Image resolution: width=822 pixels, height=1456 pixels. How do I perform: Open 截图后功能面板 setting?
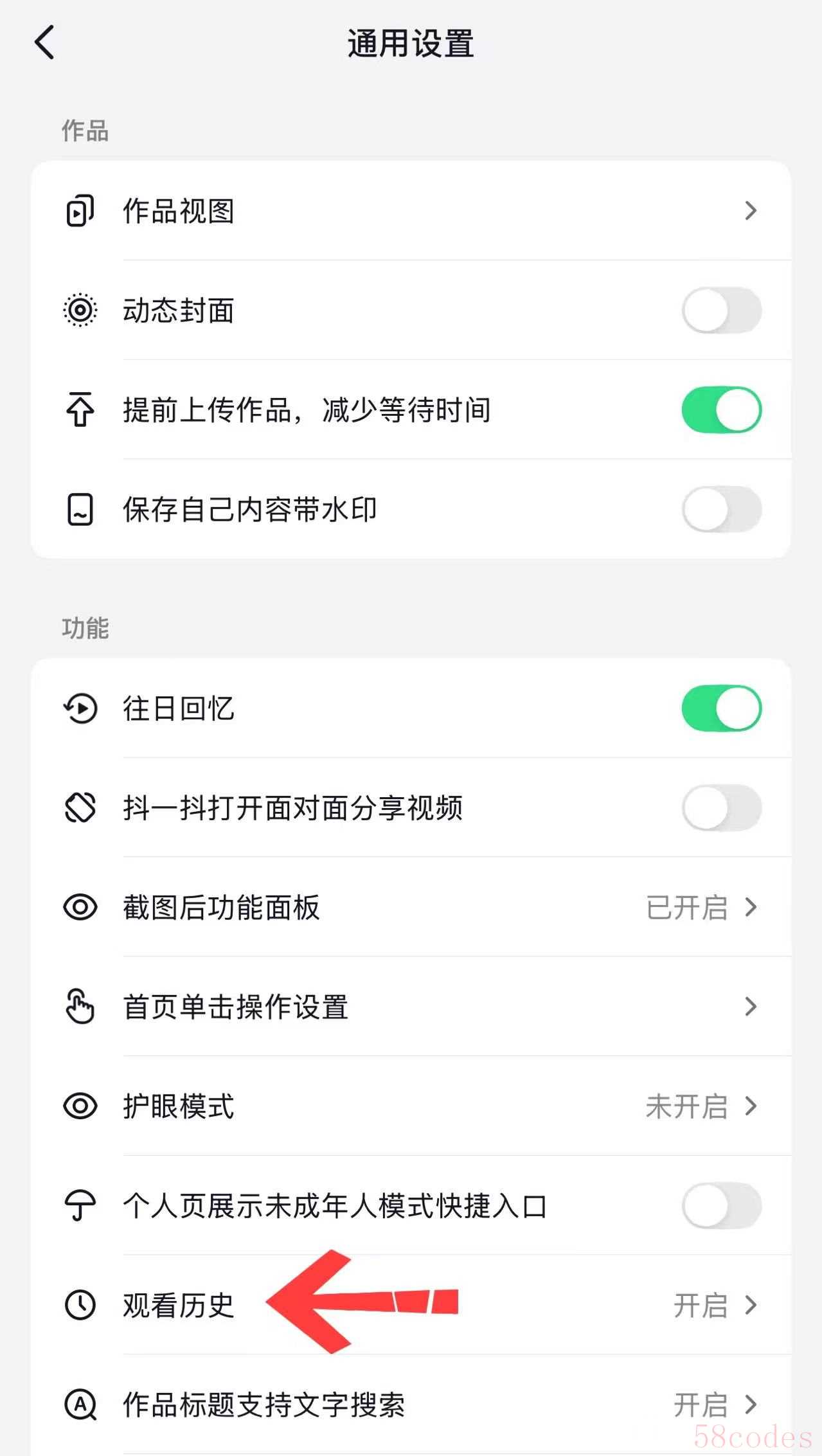pyautogui.click(x=411, y=907)
